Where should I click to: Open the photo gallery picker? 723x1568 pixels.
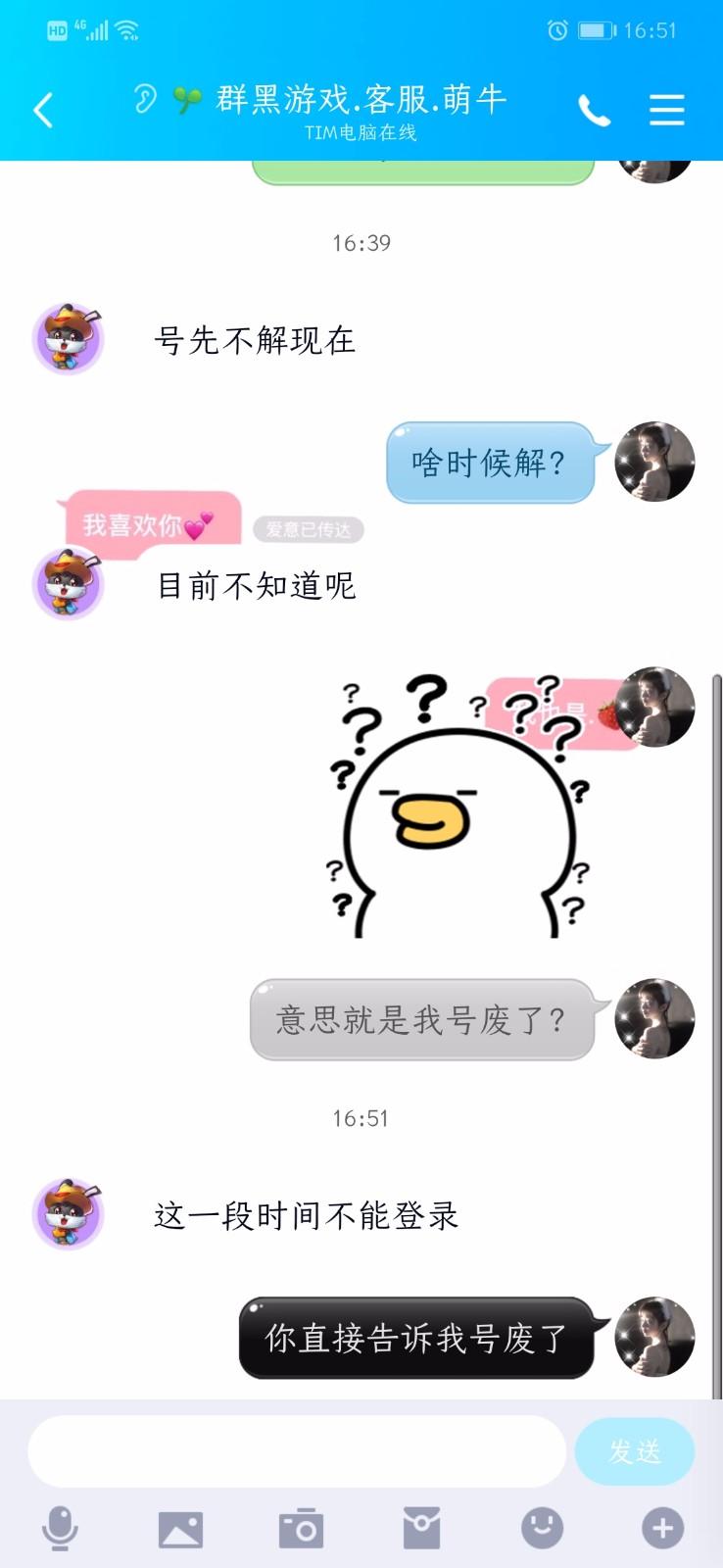click(x=180, y=1529)
